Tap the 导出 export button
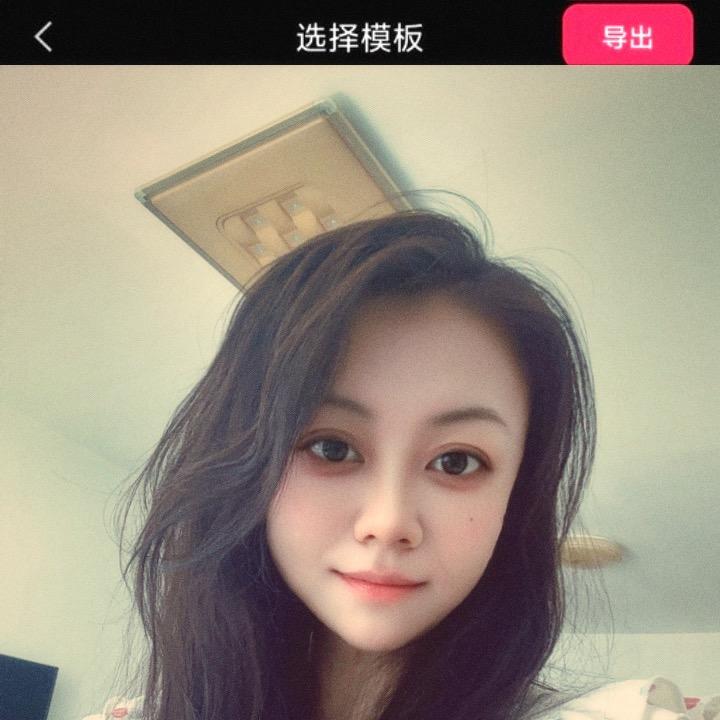720x720 pixels. click(x=627, y=37)
